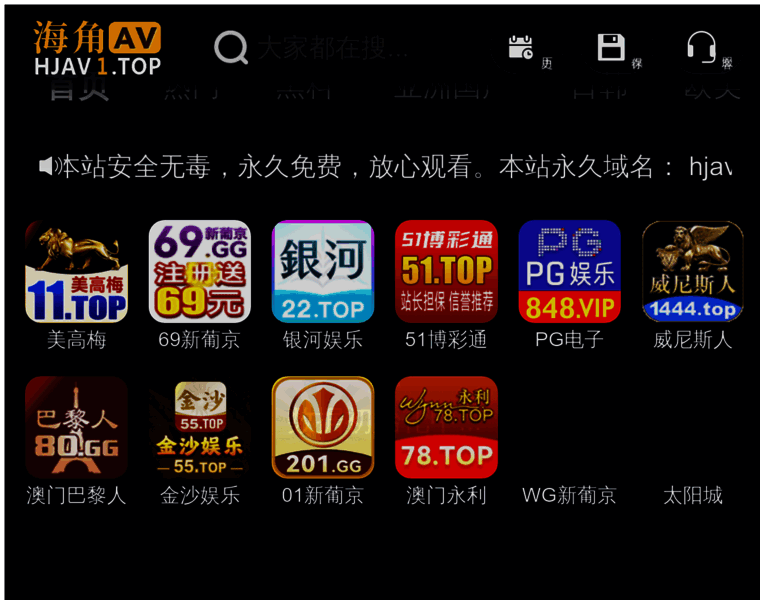Select the 银河娱乐 tile
This screenshot has width=760, height=600.
[322, 272]
